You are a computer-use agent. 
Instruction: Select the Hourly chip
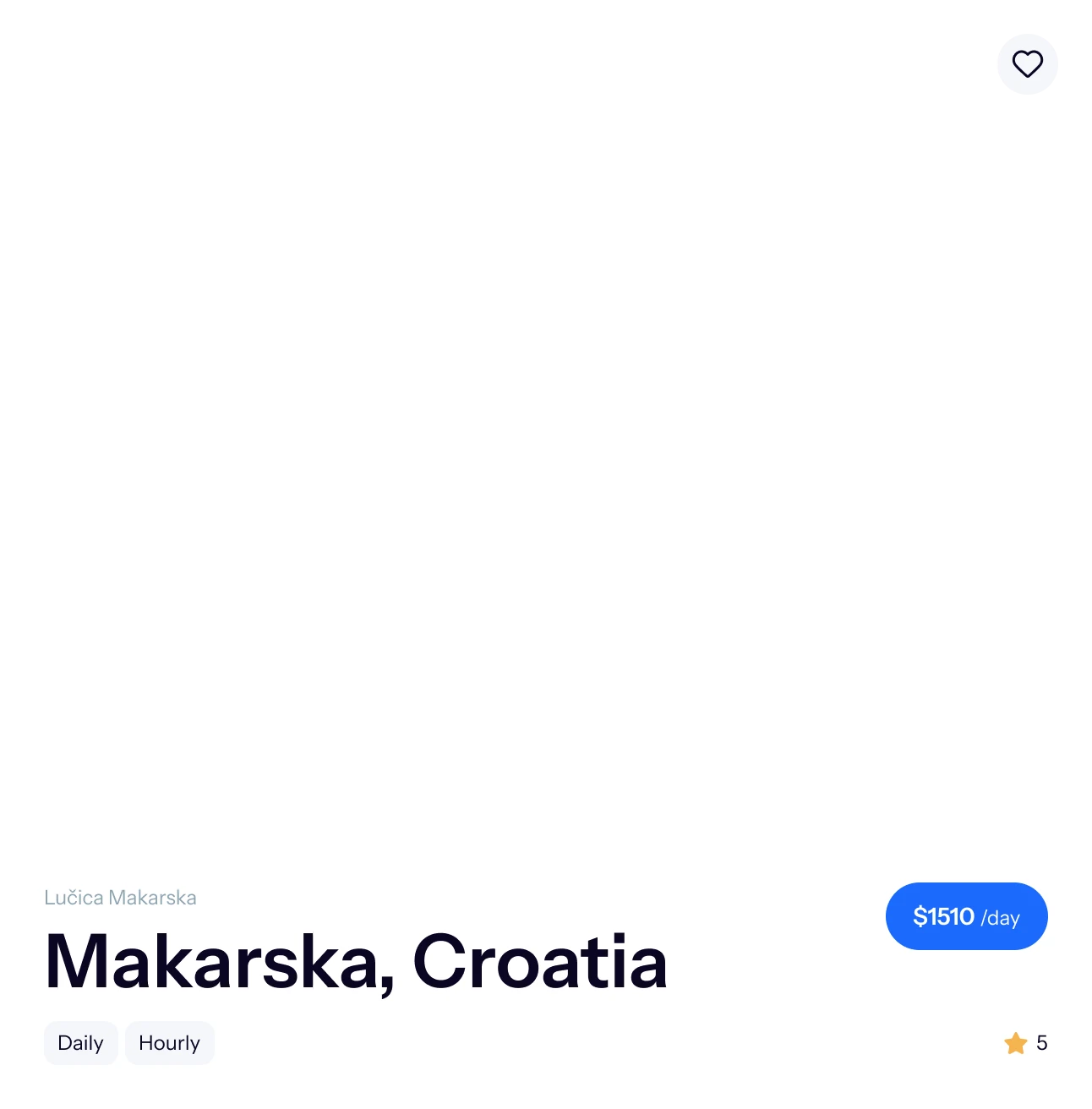(x=169, y=1042)
